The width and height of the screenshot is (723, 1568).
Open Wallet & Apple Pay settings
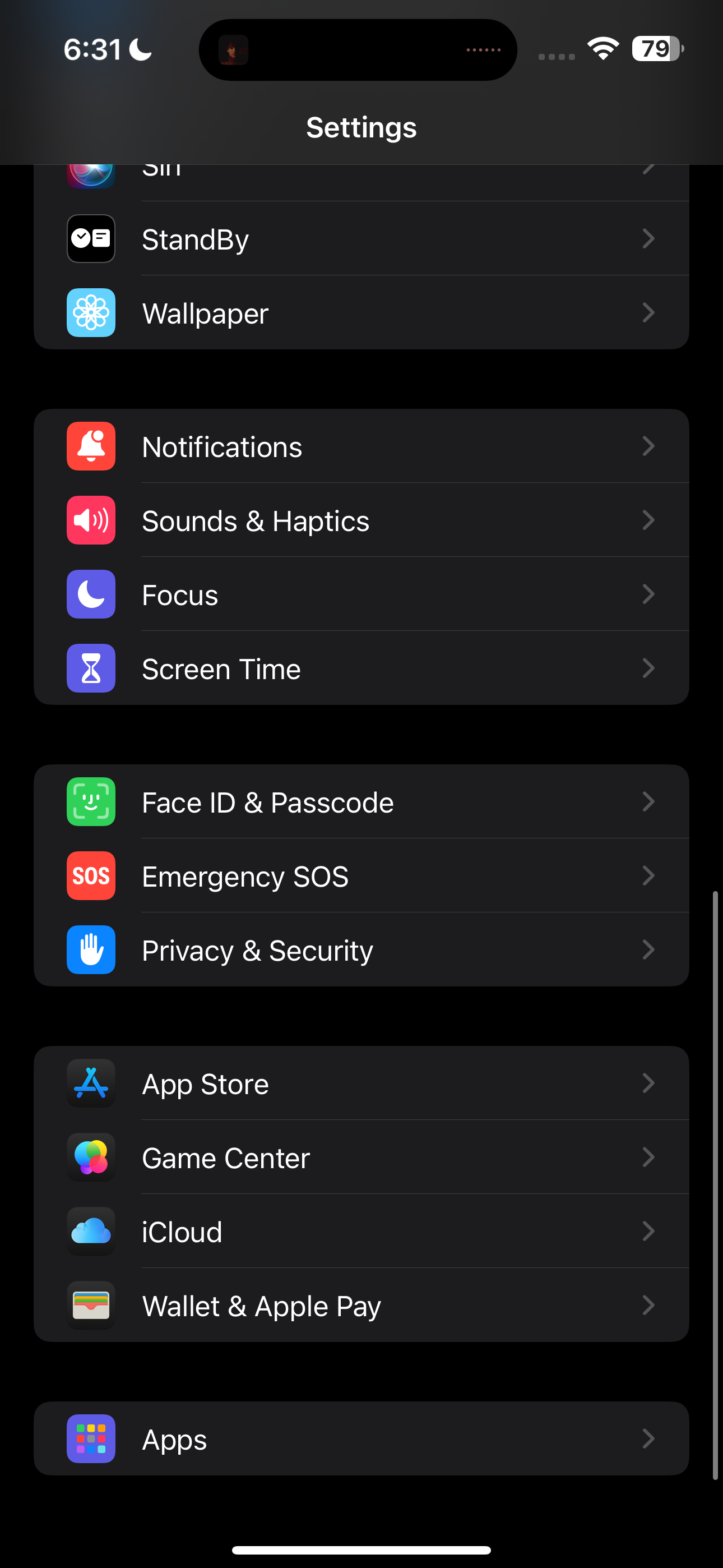click(361, 1306)
